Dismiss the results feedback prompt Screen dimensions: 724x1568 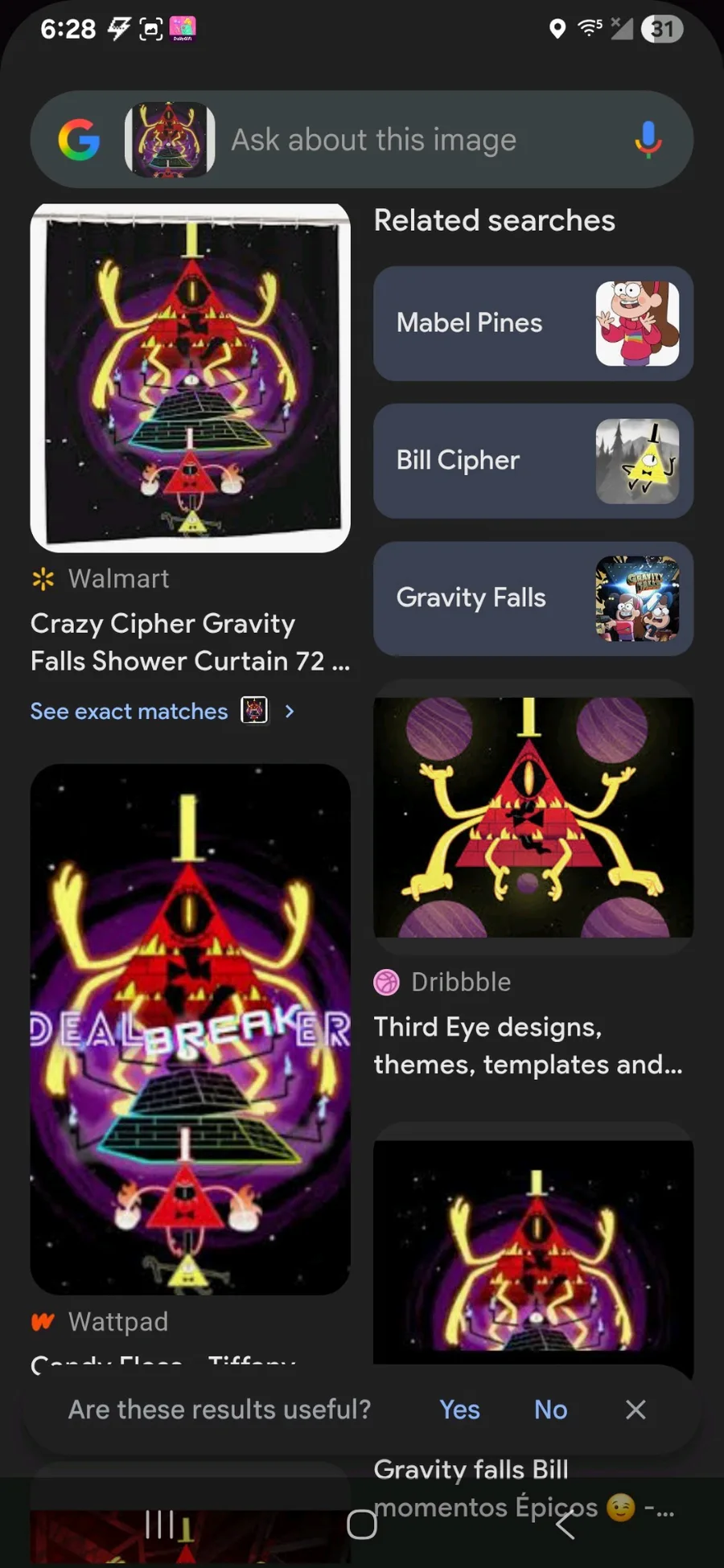(636, 1409)
